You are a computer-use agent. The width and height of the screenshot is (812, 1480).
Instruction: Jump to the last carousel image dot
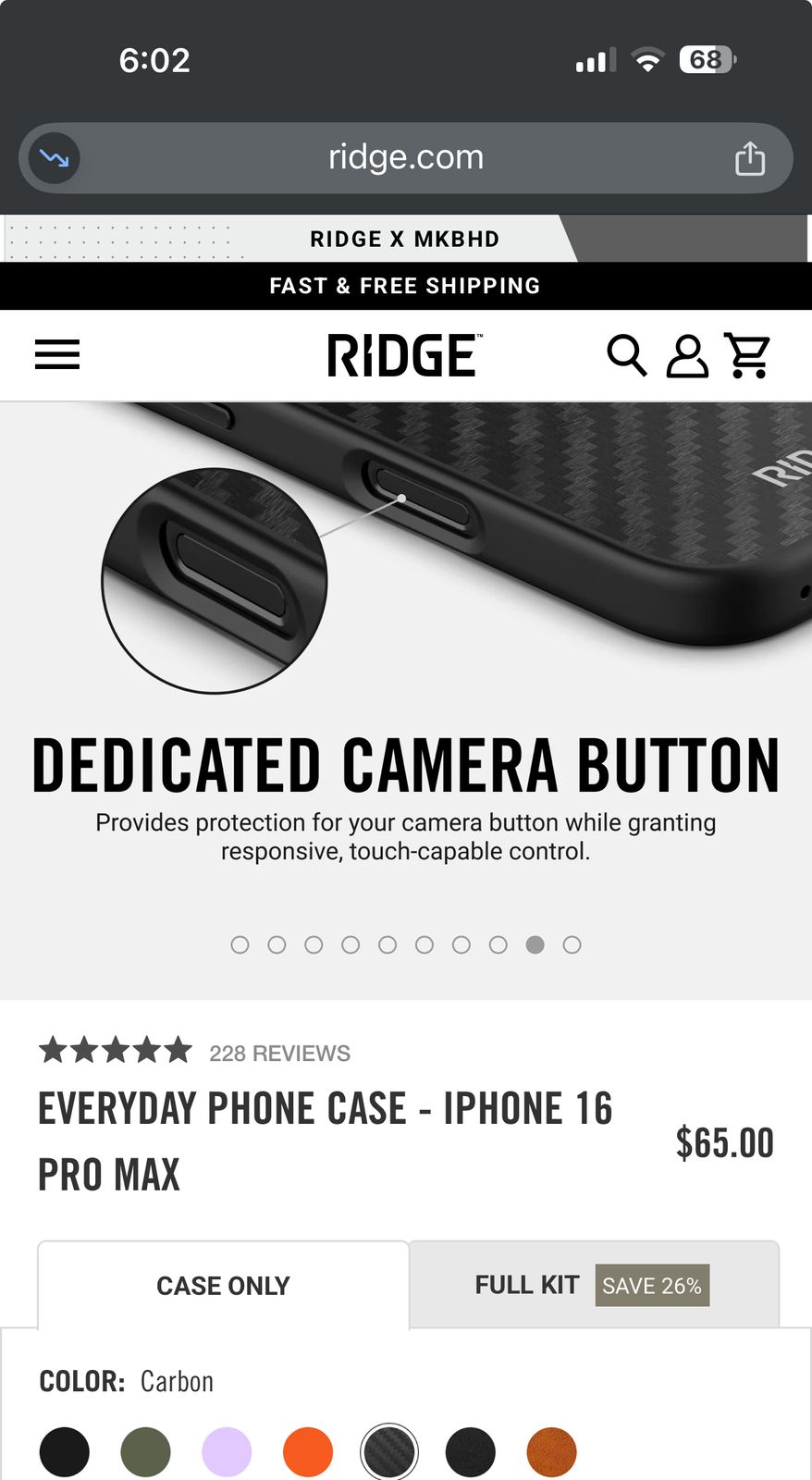tap(572, 944)
